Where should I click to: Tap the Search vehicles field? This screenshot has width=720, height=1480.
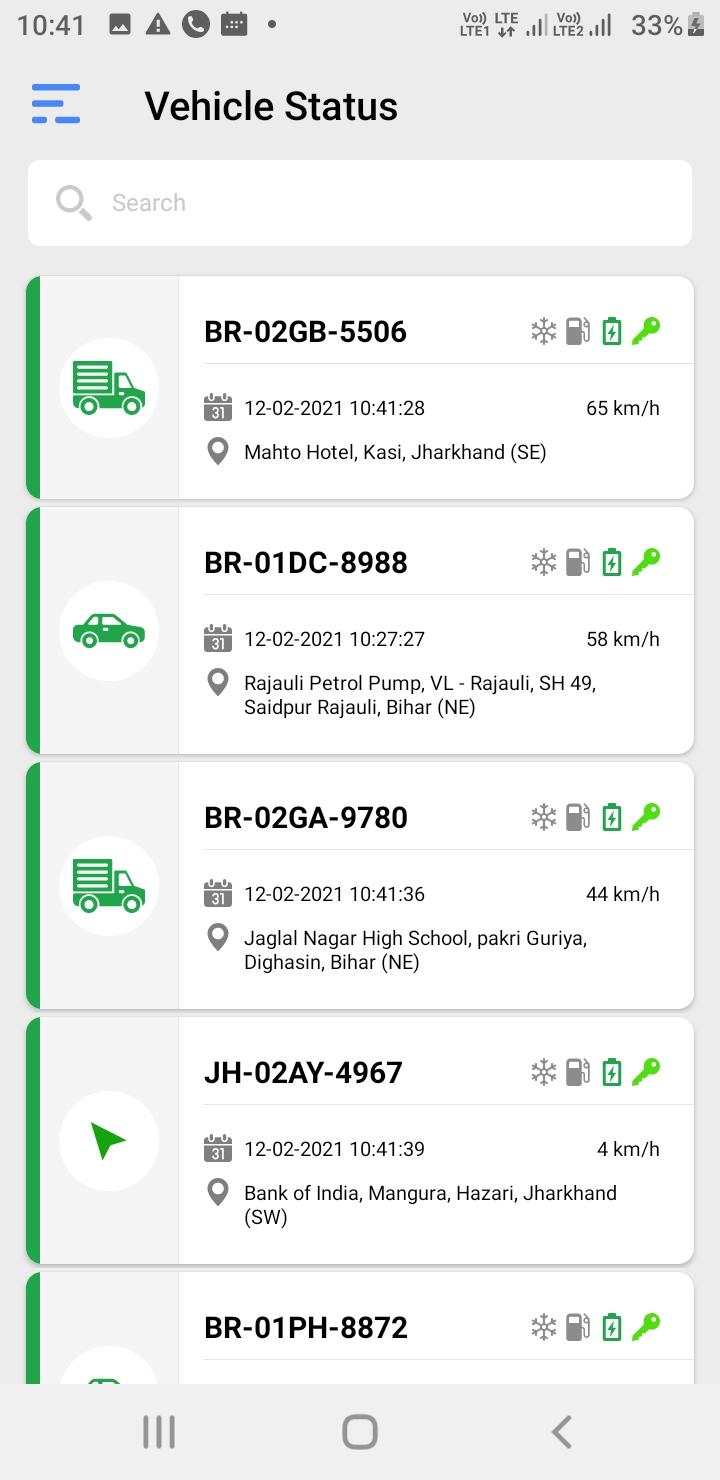coord(360,203)
